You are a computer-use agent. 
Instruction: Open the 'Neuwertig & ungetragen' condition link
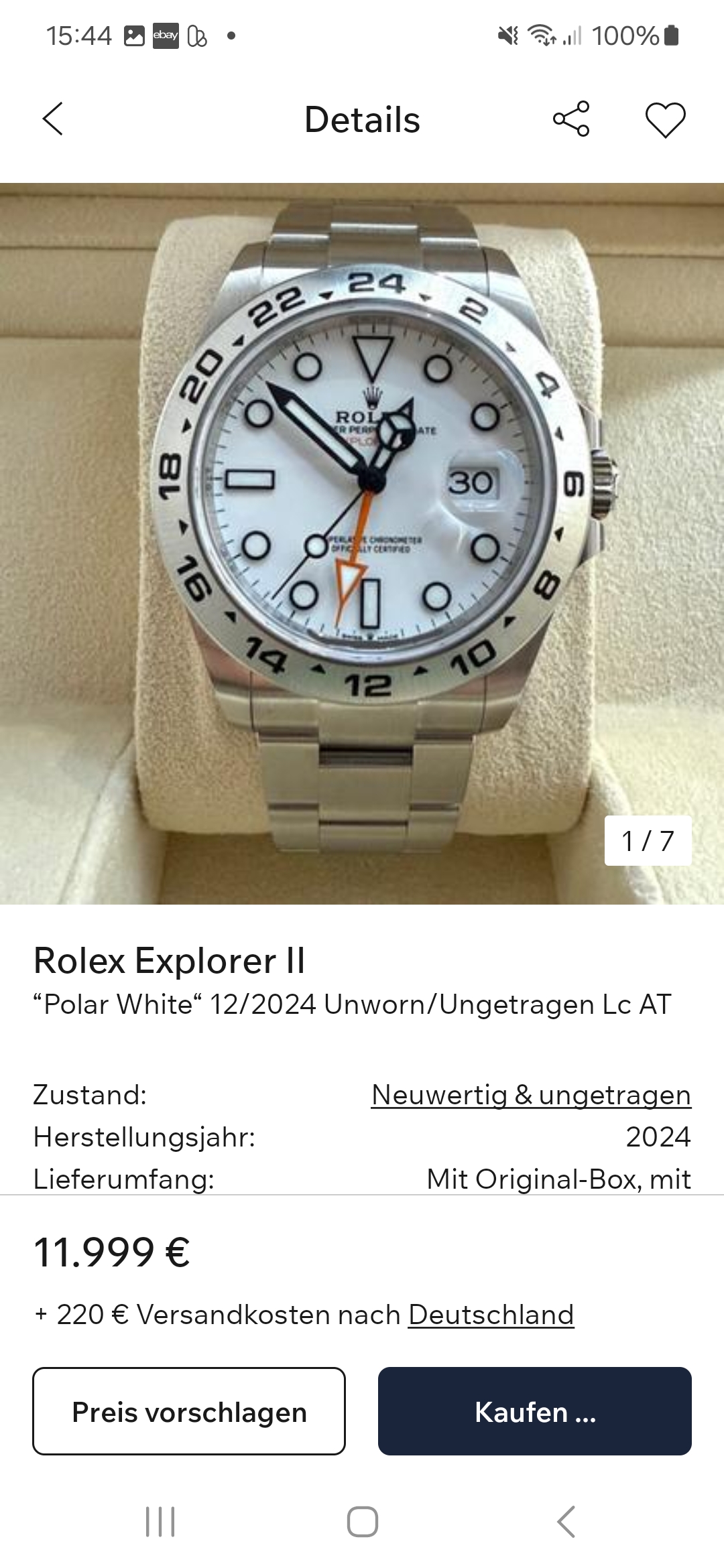tap(531, 1095)
